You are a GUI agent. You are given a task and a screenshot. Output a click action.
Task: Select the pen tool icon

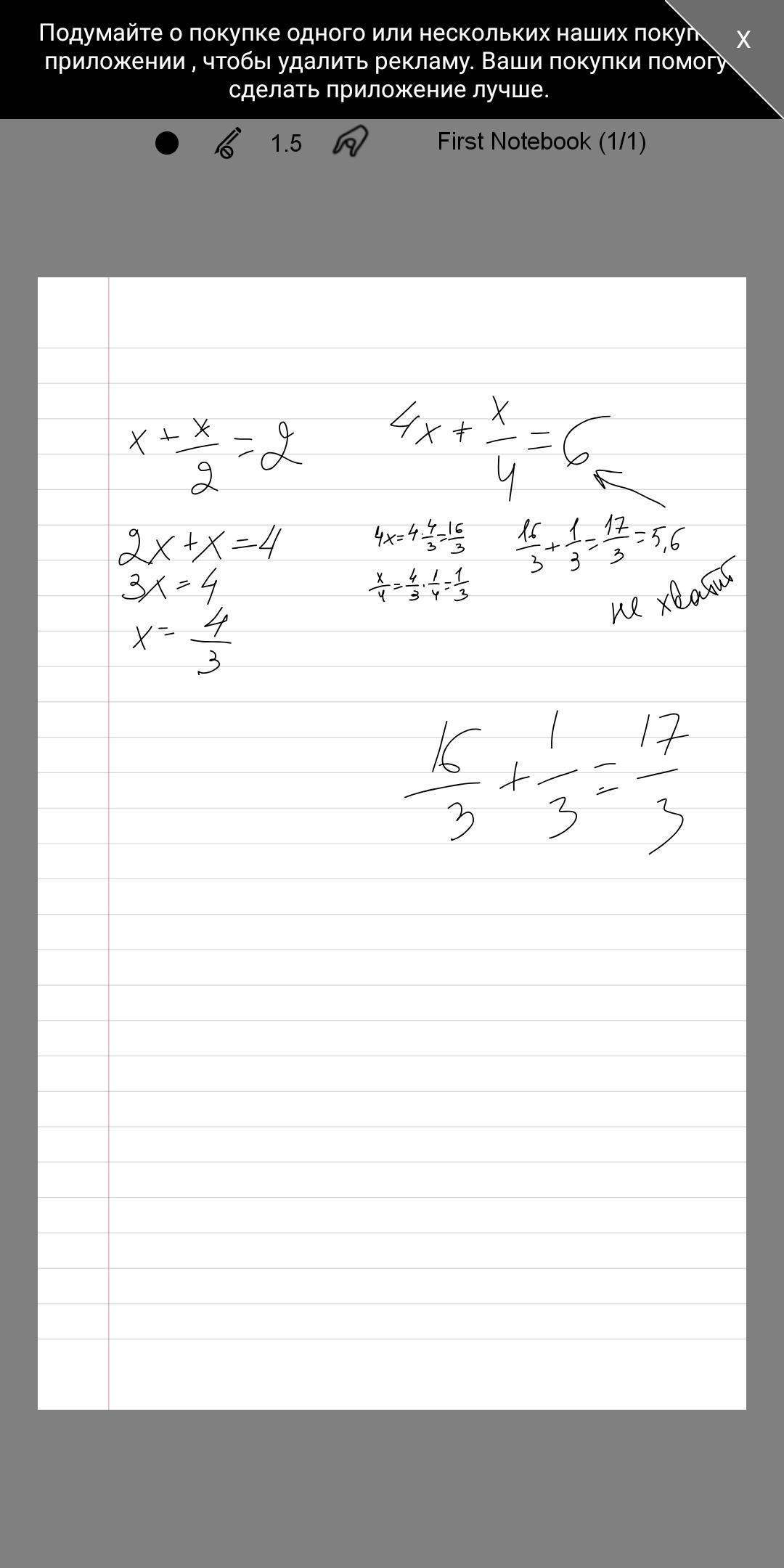[228, 142]
